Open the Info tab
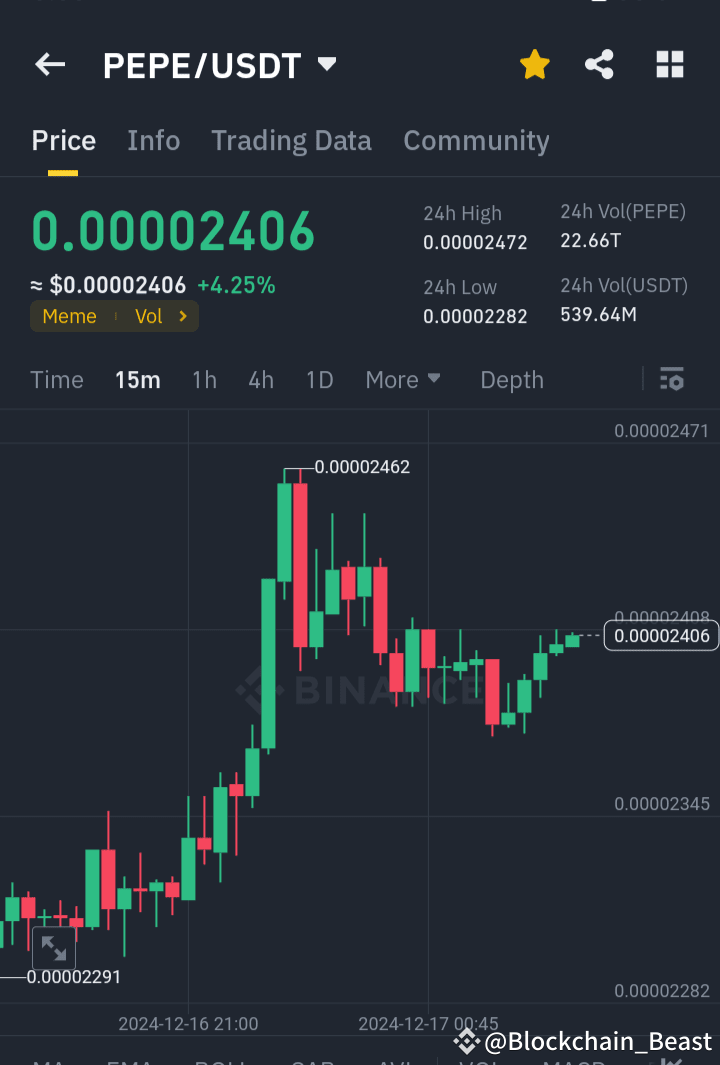This screenshot has height=1065, width=720. coord(153,140)
